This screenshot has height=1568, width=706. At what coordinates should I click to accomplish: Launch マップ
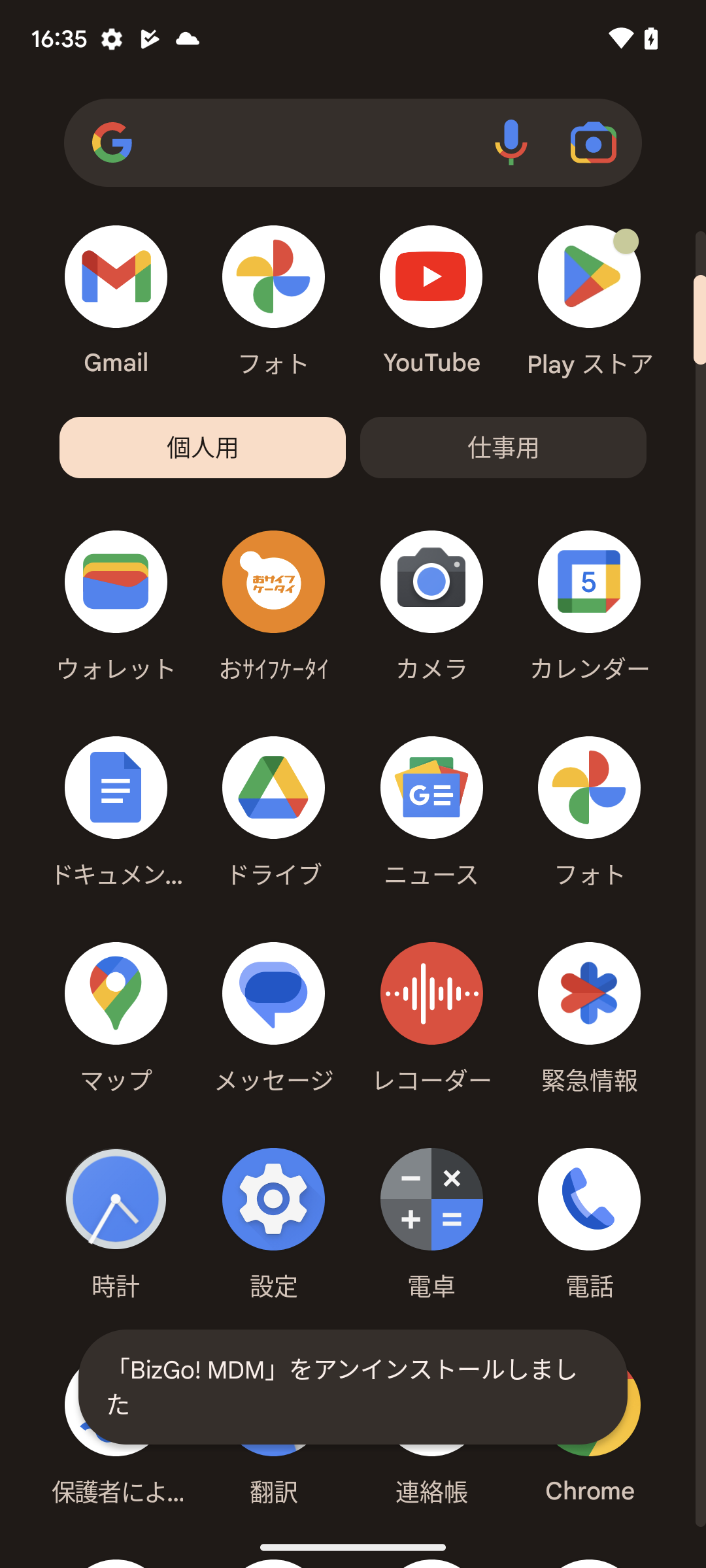(116, 994)
